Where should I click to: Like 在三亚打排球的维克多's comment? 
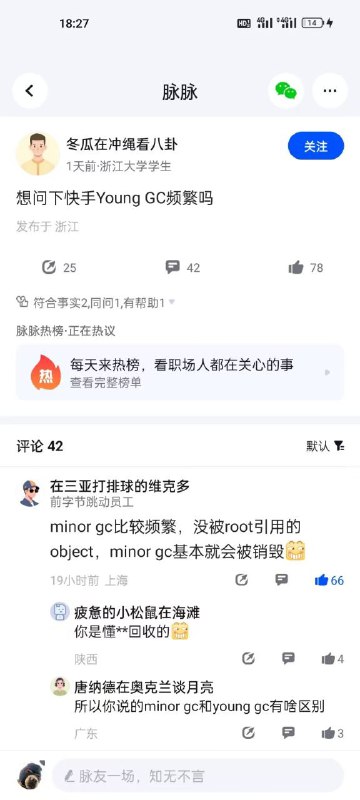tap(329, 580)
